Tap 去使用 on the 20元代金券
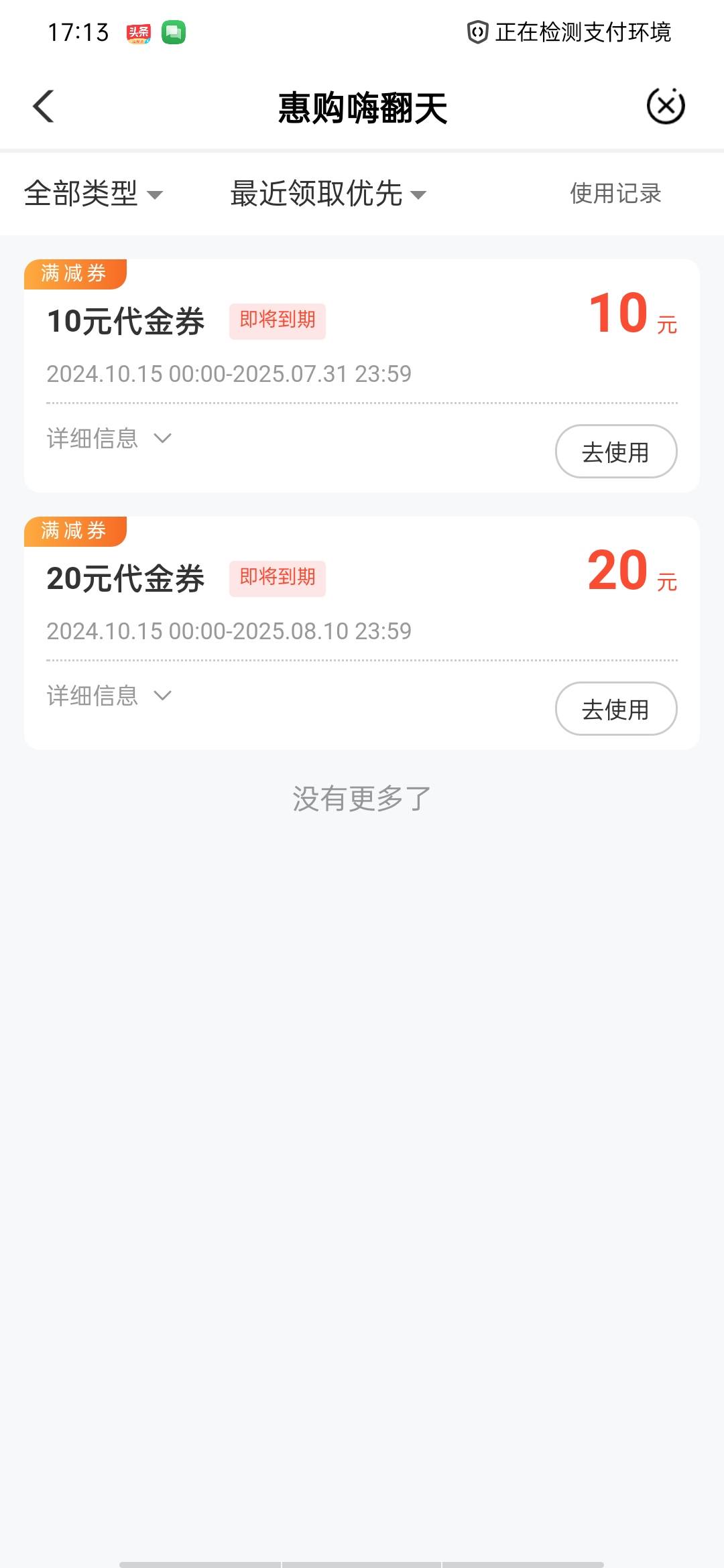 click(616, 709)
